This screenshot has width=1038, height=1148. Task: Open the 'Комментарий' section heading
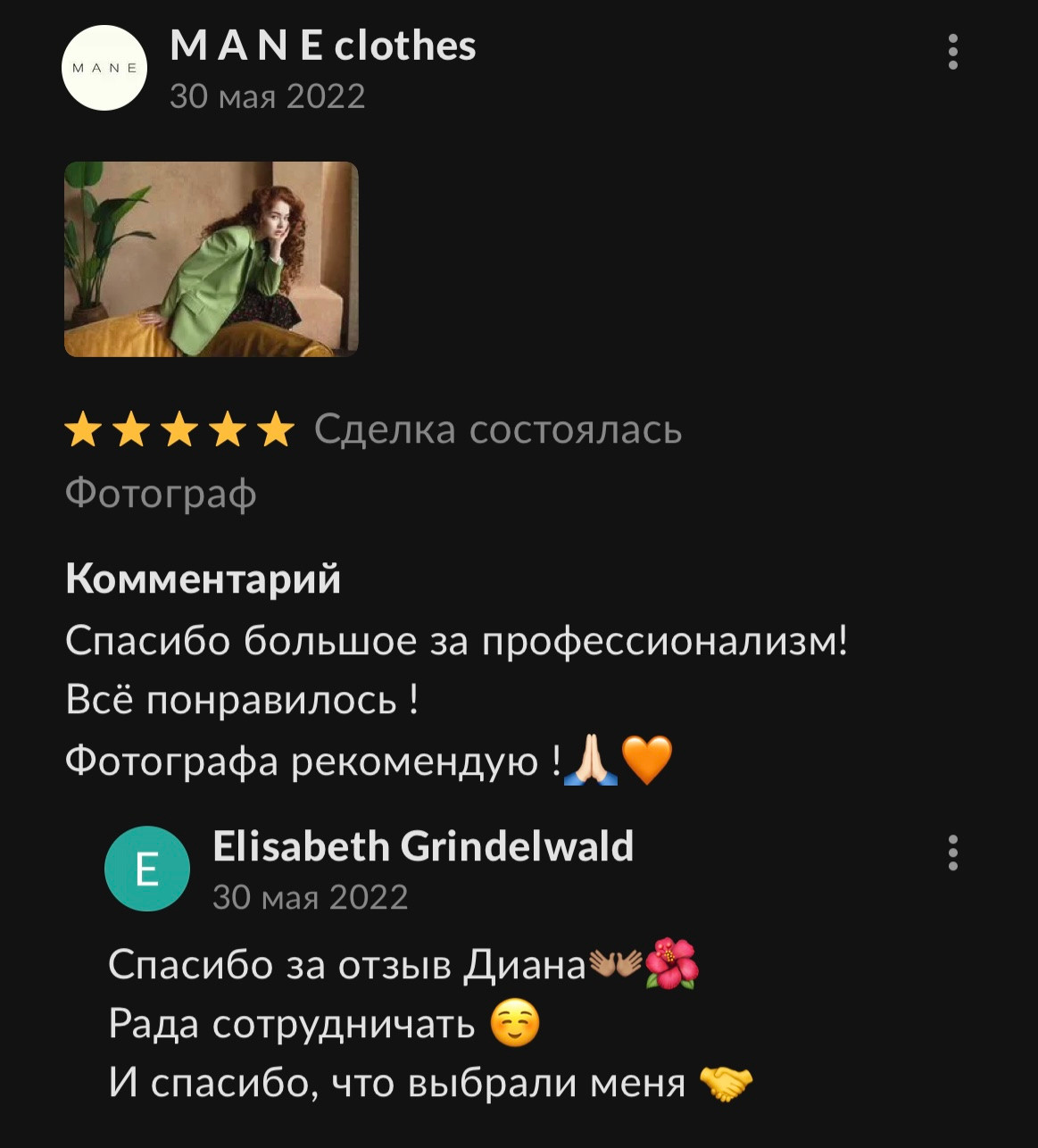(203, 580)
